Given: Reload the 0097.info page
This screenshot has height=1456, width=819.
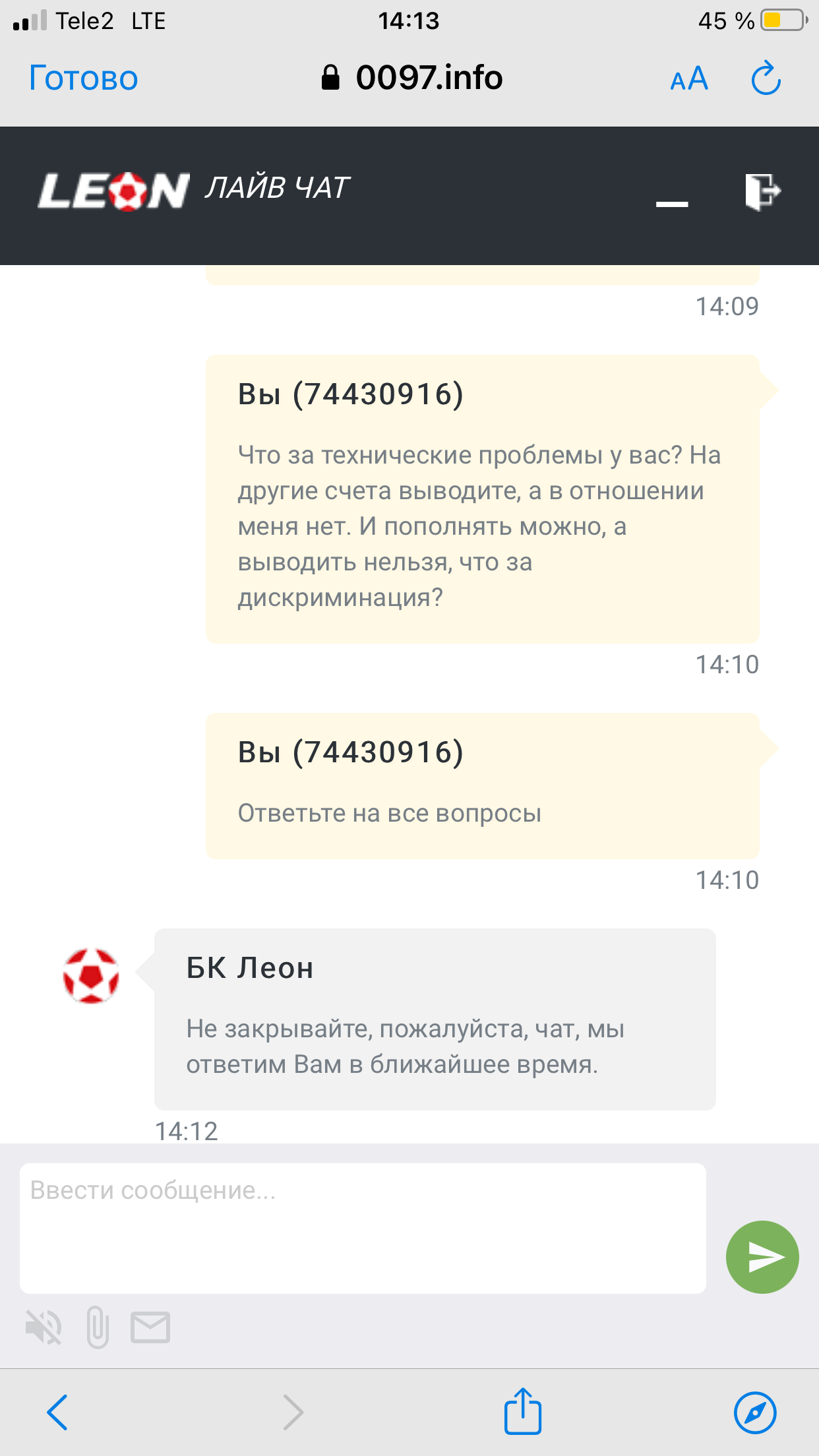Looking at the screenshot, I should (766, 78).
